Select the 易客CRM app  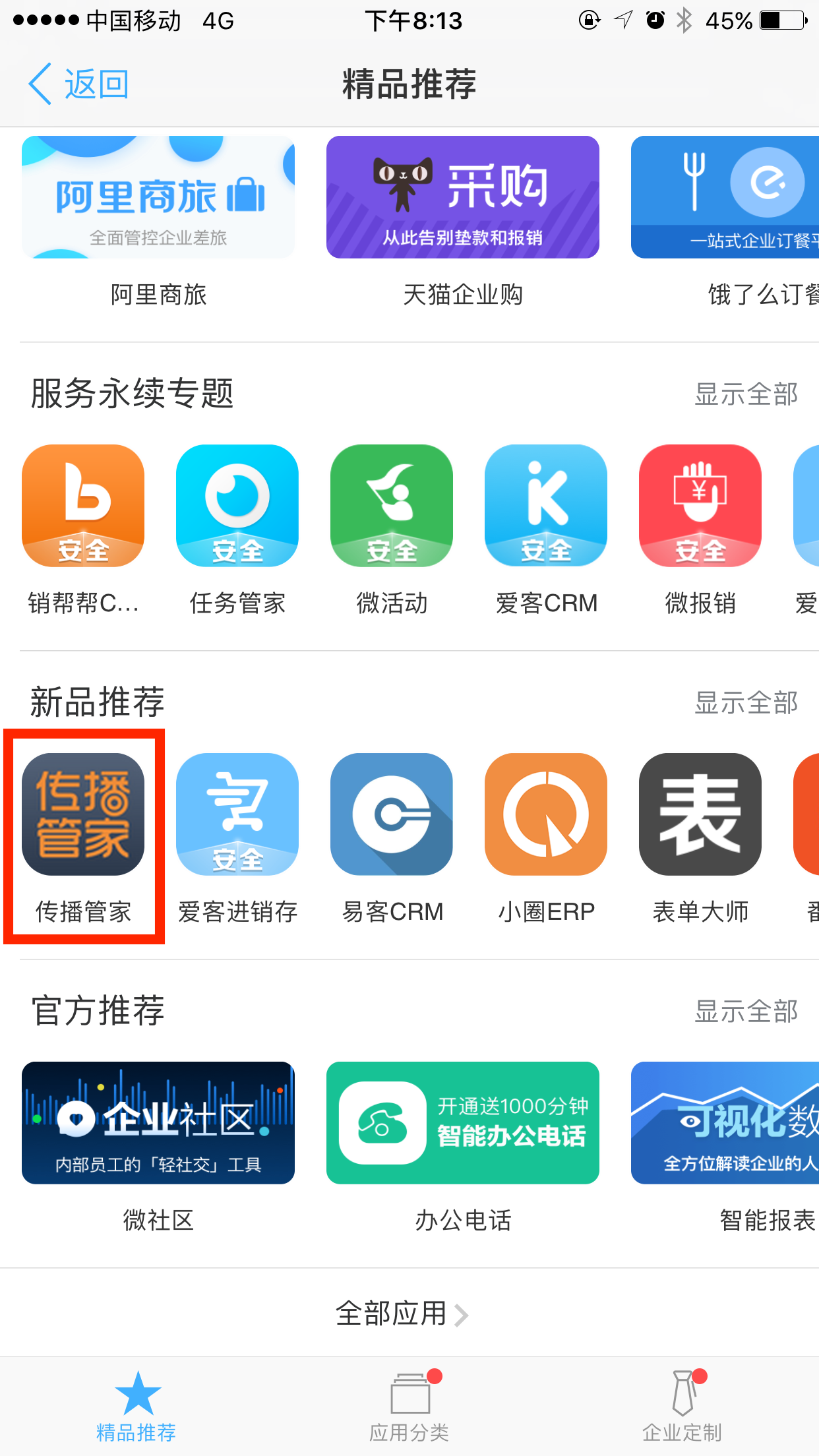(x=392, y=814)
